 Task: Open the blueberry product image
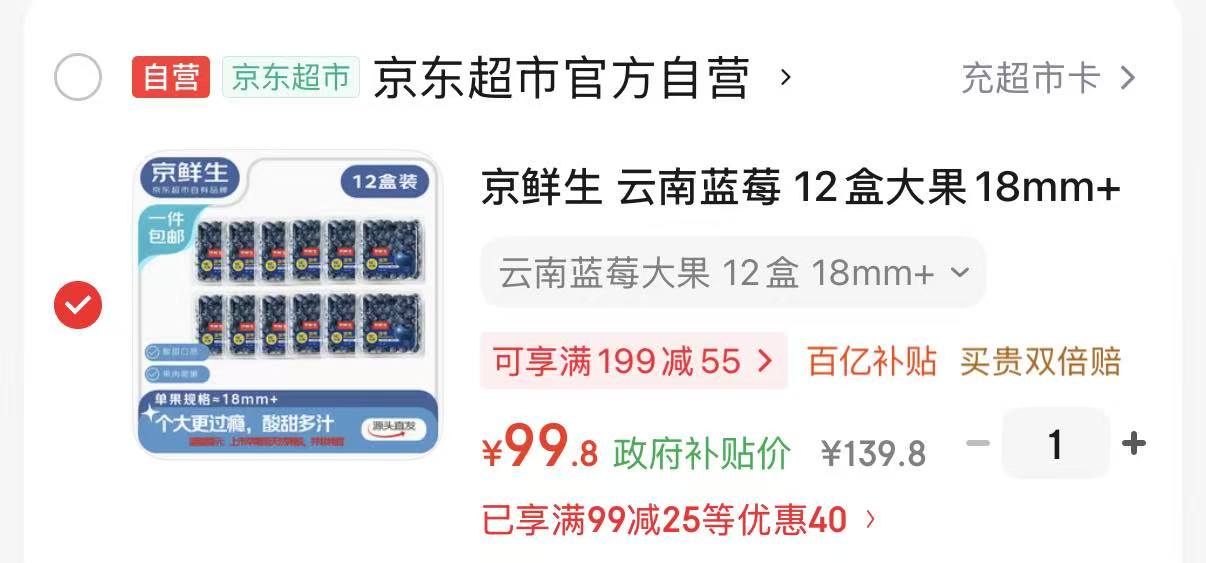coord(288,304)
